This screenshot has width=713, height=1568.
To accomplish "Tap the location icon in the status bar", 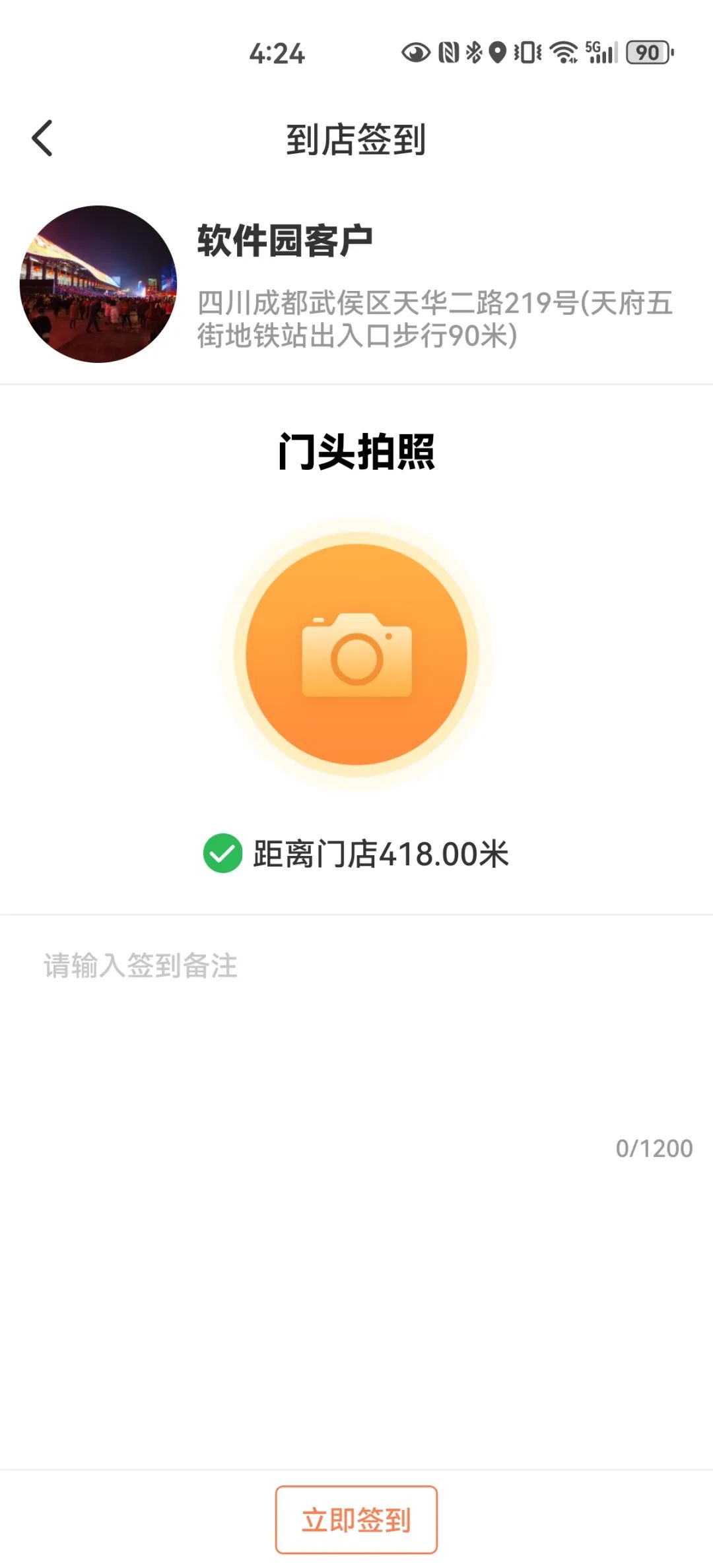I will pyautogui.click(x=498, y=51).
